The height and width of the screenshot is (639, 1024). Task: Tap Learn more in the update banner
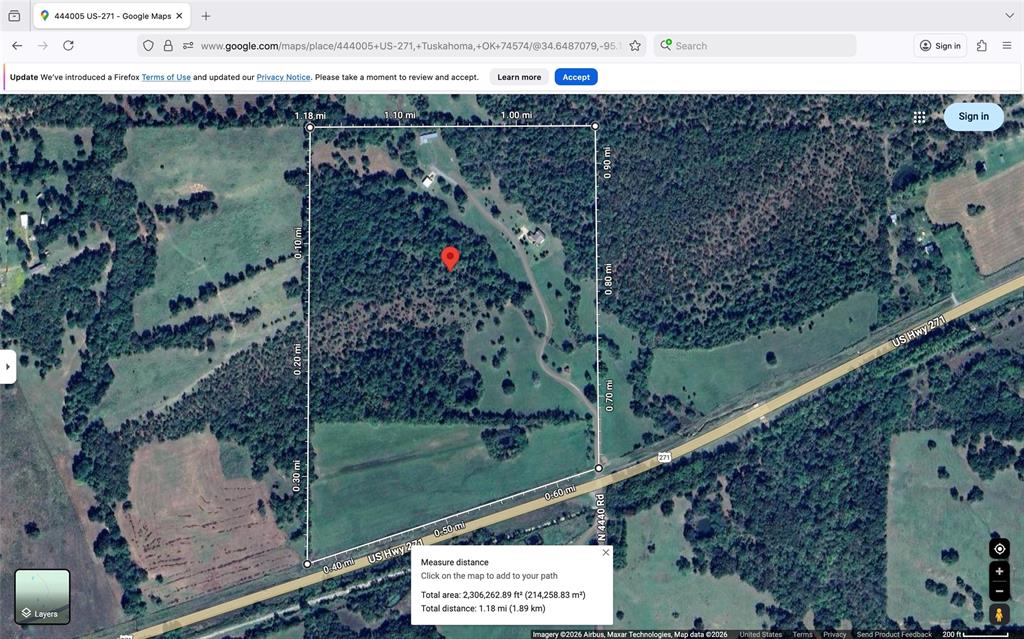[x=519, y=77]
